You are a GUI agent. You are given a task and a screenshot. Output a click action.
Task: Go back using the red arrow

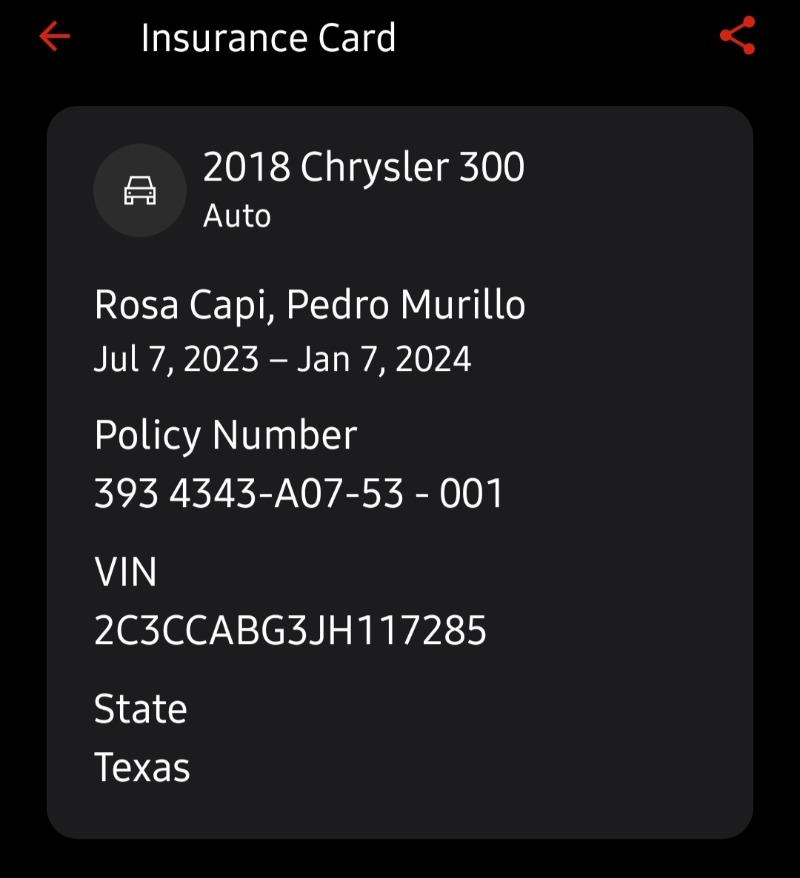(x=55, y=36)
